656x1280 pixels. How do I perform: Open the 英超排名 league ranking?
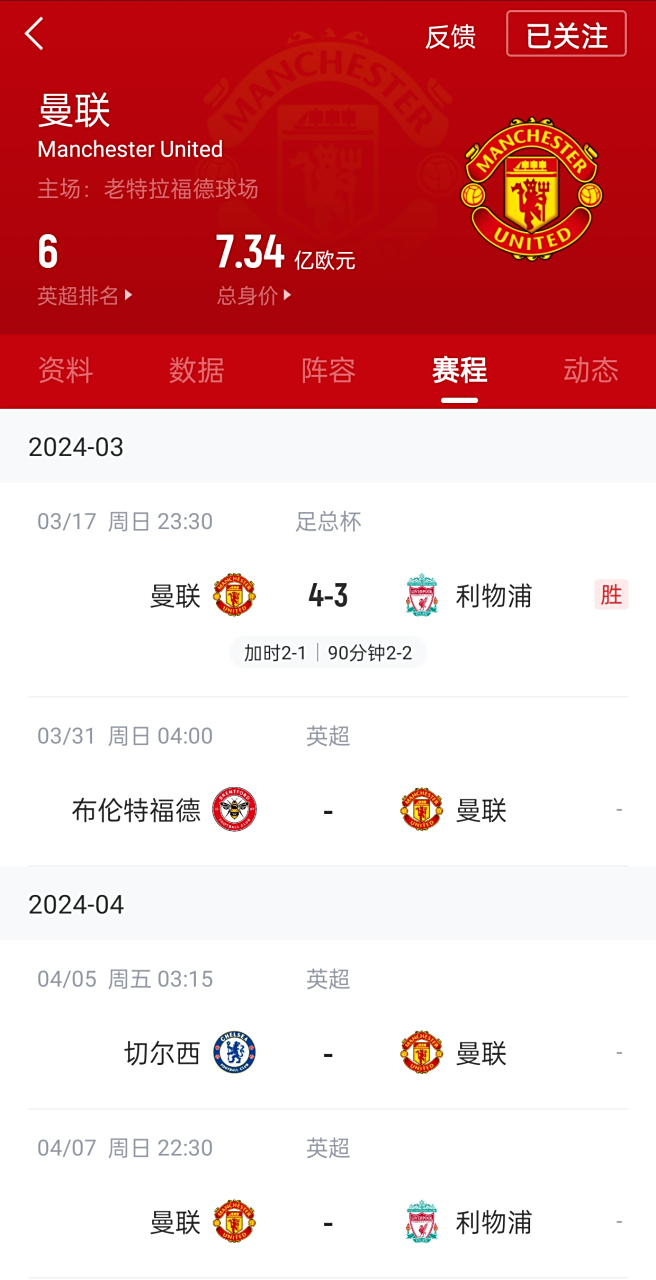(x=85, y=296)
